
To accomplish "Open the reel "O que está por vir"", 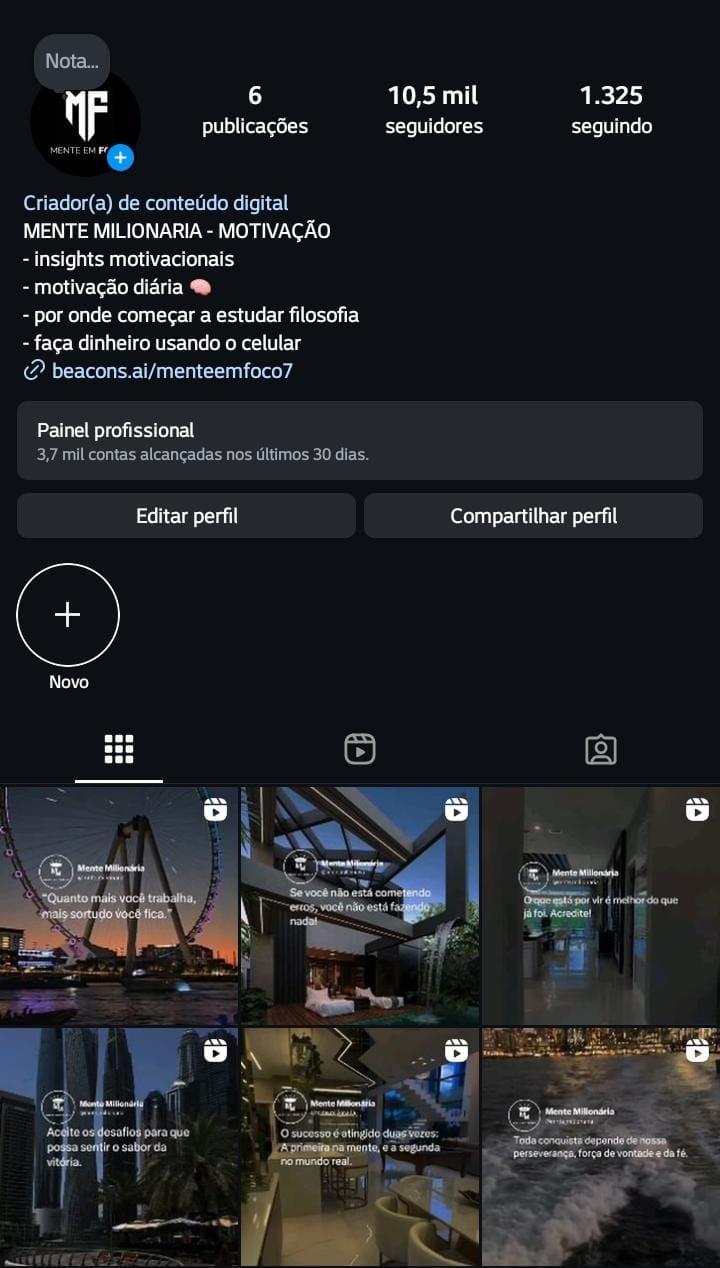I will [601, 906].
